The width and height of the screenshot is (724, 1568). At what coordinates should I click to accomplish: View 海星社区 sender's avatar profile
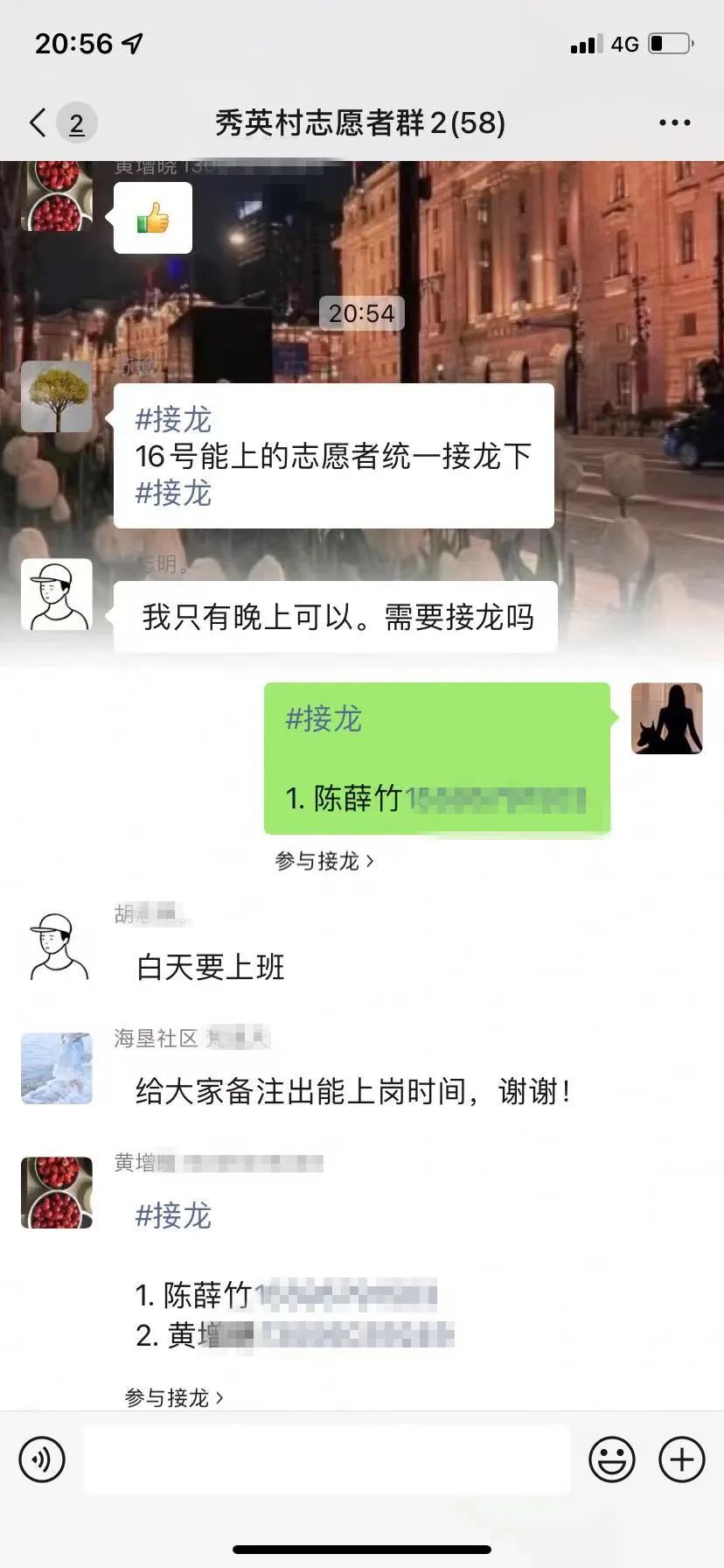(57, 1068)
